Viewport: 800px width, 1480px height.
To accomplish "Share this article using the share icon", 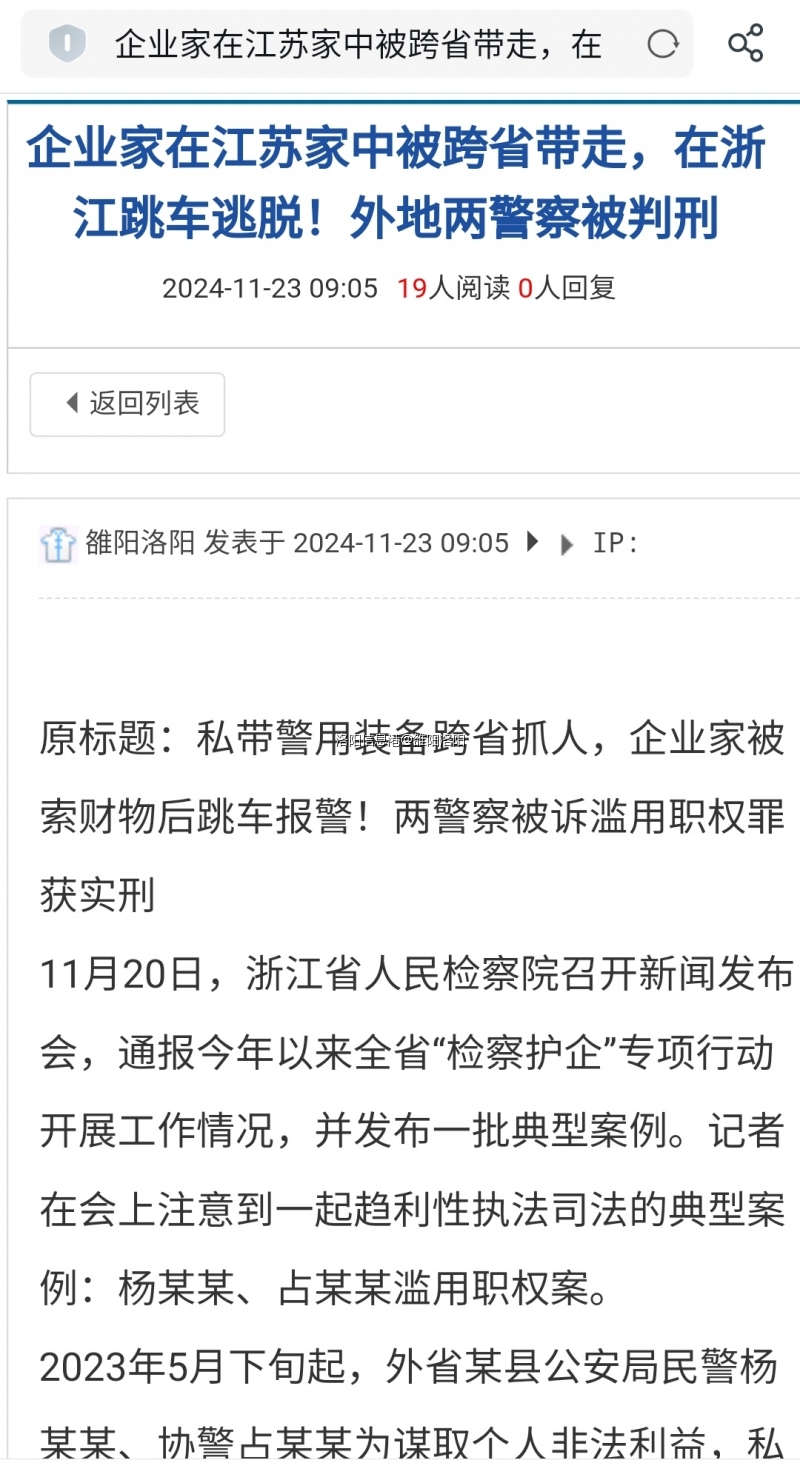I will click(745, 44).
